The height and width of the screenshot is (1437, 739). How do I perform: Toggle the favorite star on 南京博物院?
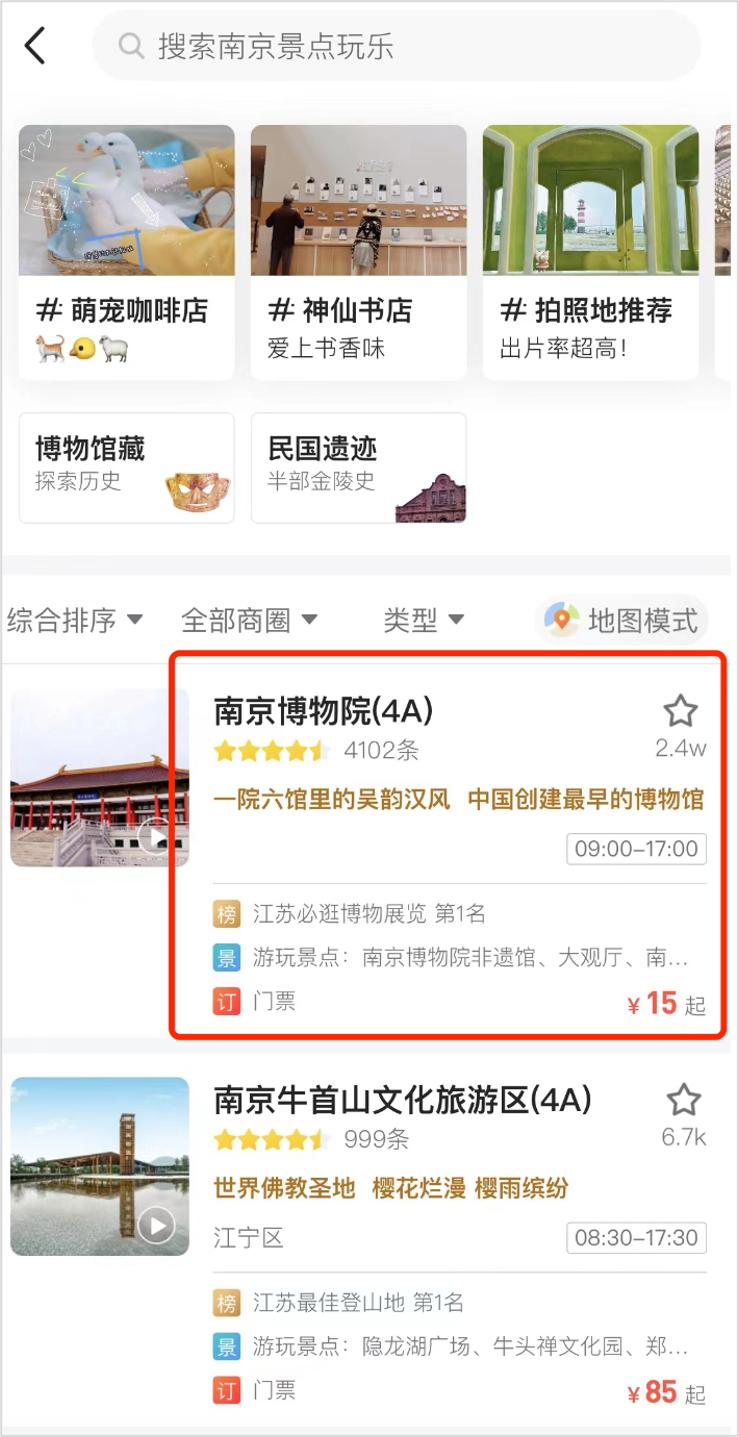(x=681, y=710)
